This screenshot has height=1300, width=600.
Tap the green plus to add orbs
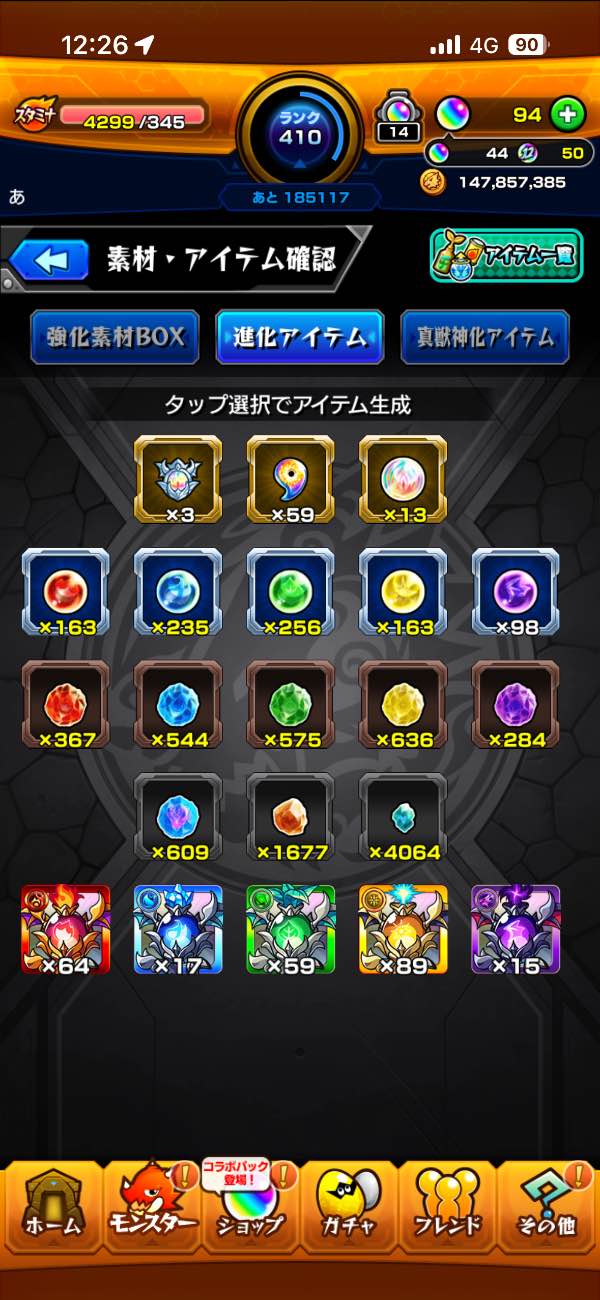click(566, 115)
